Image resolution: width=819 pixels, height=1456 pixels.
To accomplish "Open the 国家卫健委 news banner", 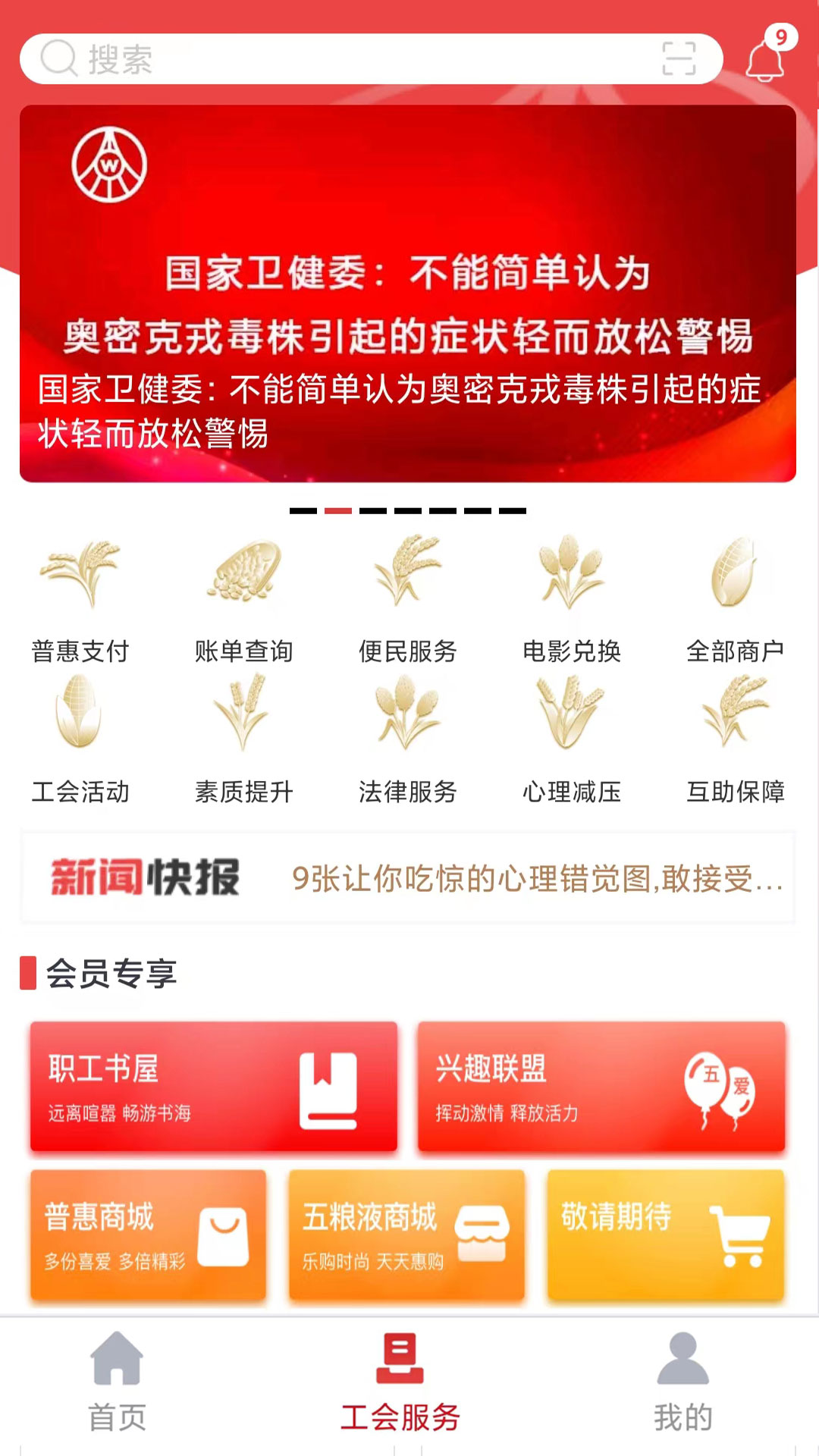I will pos(408,293).
